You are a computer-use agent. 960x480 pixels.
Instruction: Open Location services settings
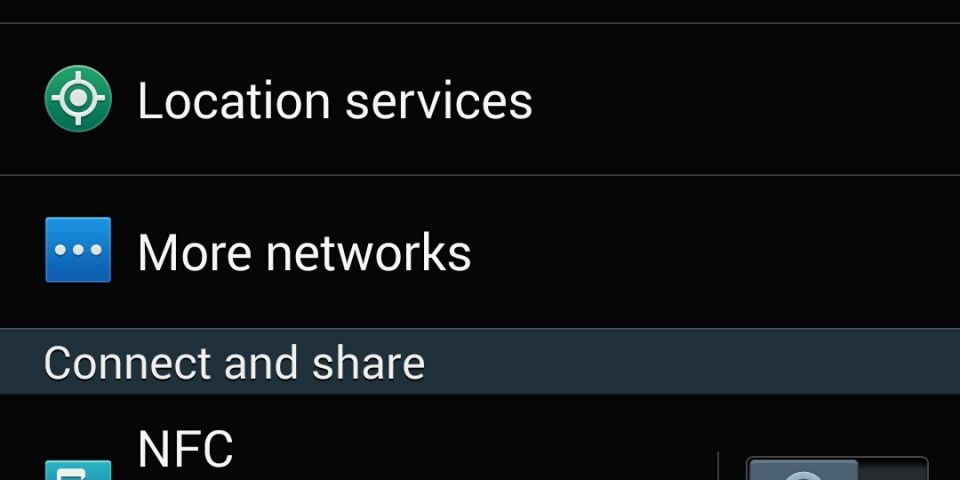[335, 101]
